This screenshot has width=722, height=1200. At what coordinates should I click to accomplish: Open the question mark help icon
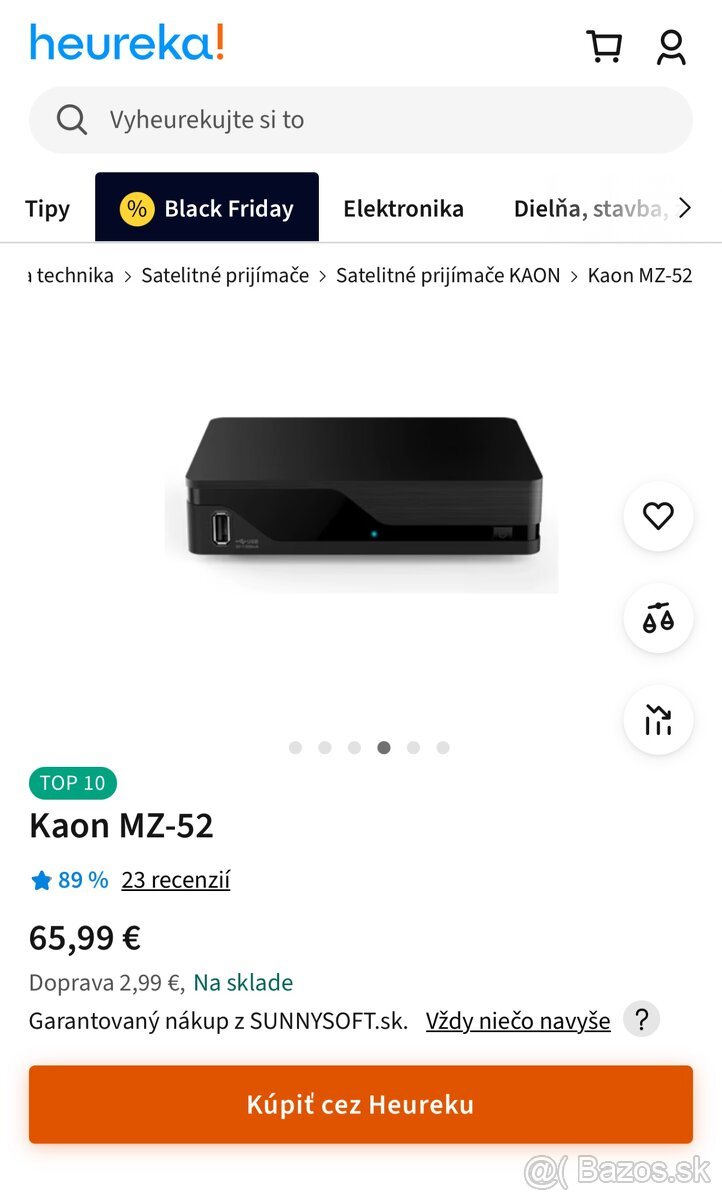641,1019
